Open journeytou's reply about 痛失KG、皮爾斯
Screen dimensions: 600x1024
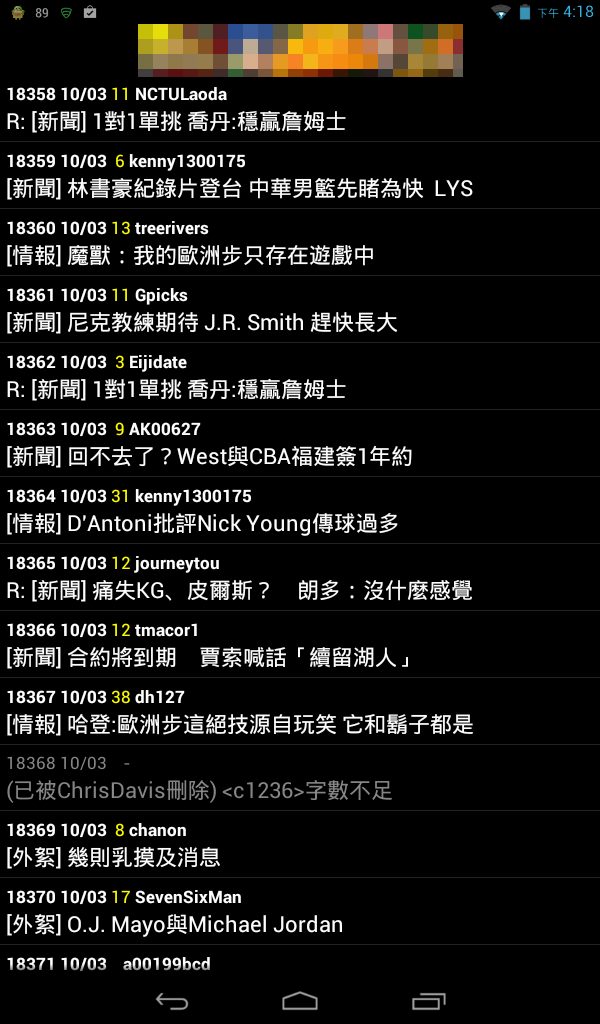pyautogui.click(x=300, y=578)
